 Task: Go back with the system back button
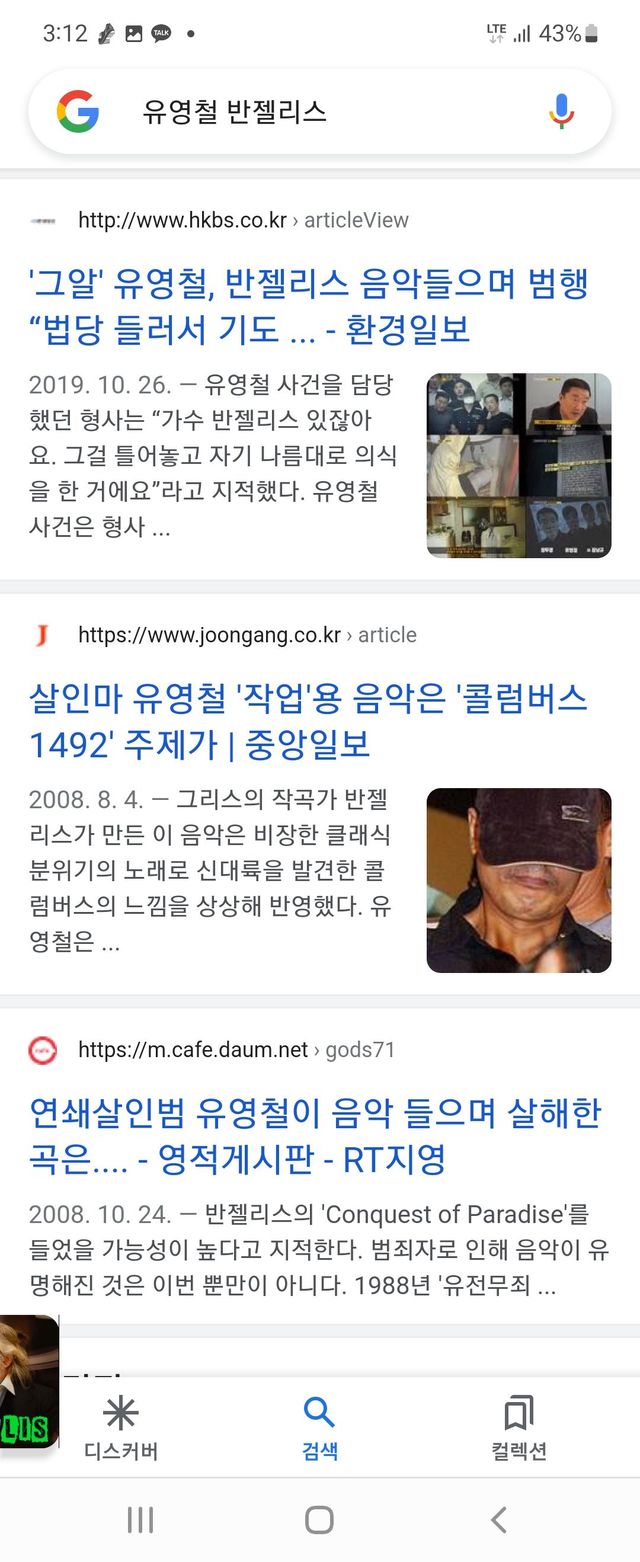coord(498,1520)
